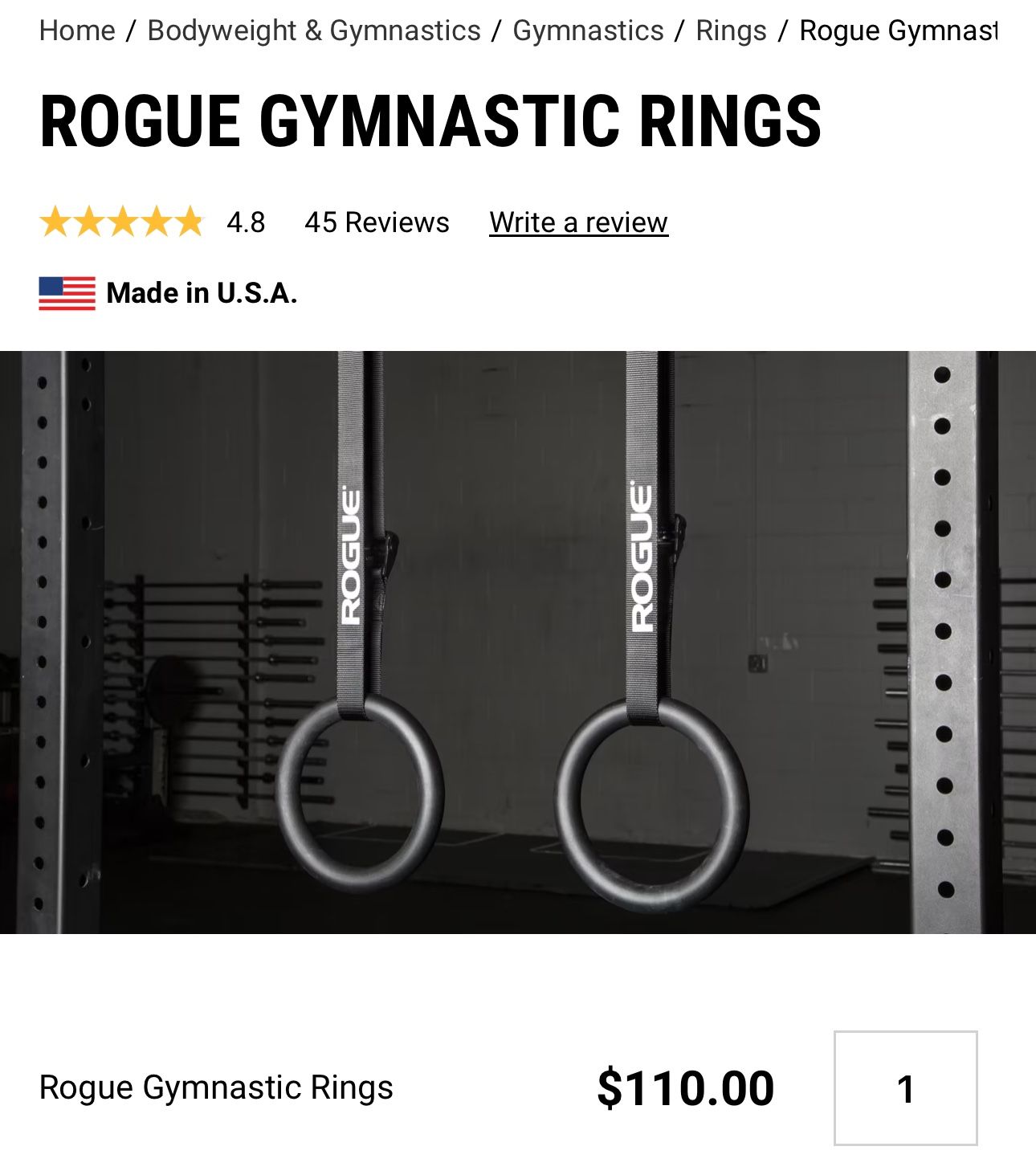Tap the quantity field showing 1
The width and height of the screenshot is (1036, 1175).
click(x=905, y=1088)
